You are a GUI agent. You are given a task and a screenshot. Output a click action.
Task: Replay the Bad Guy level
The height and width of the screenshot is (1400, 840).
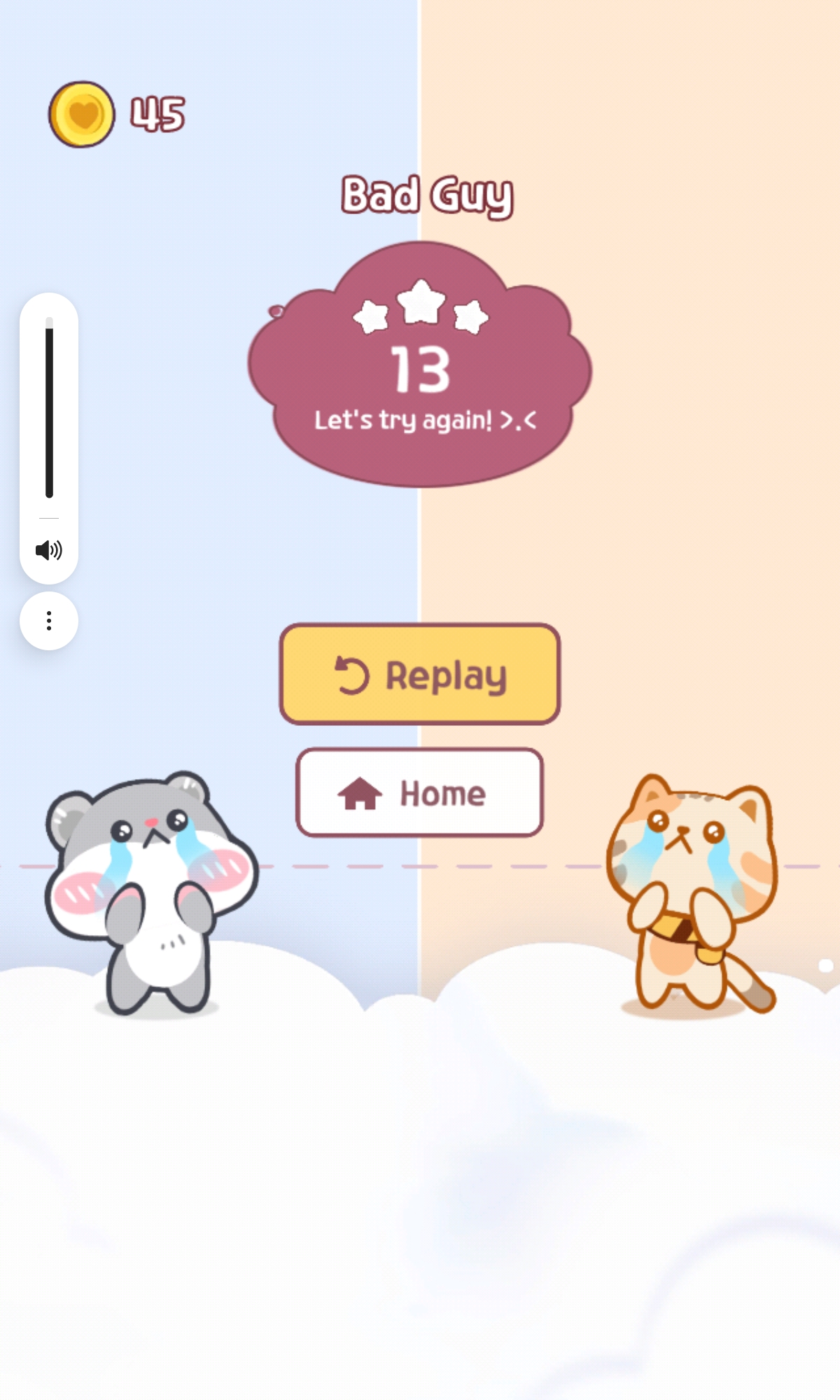click(x=420, y=674)
